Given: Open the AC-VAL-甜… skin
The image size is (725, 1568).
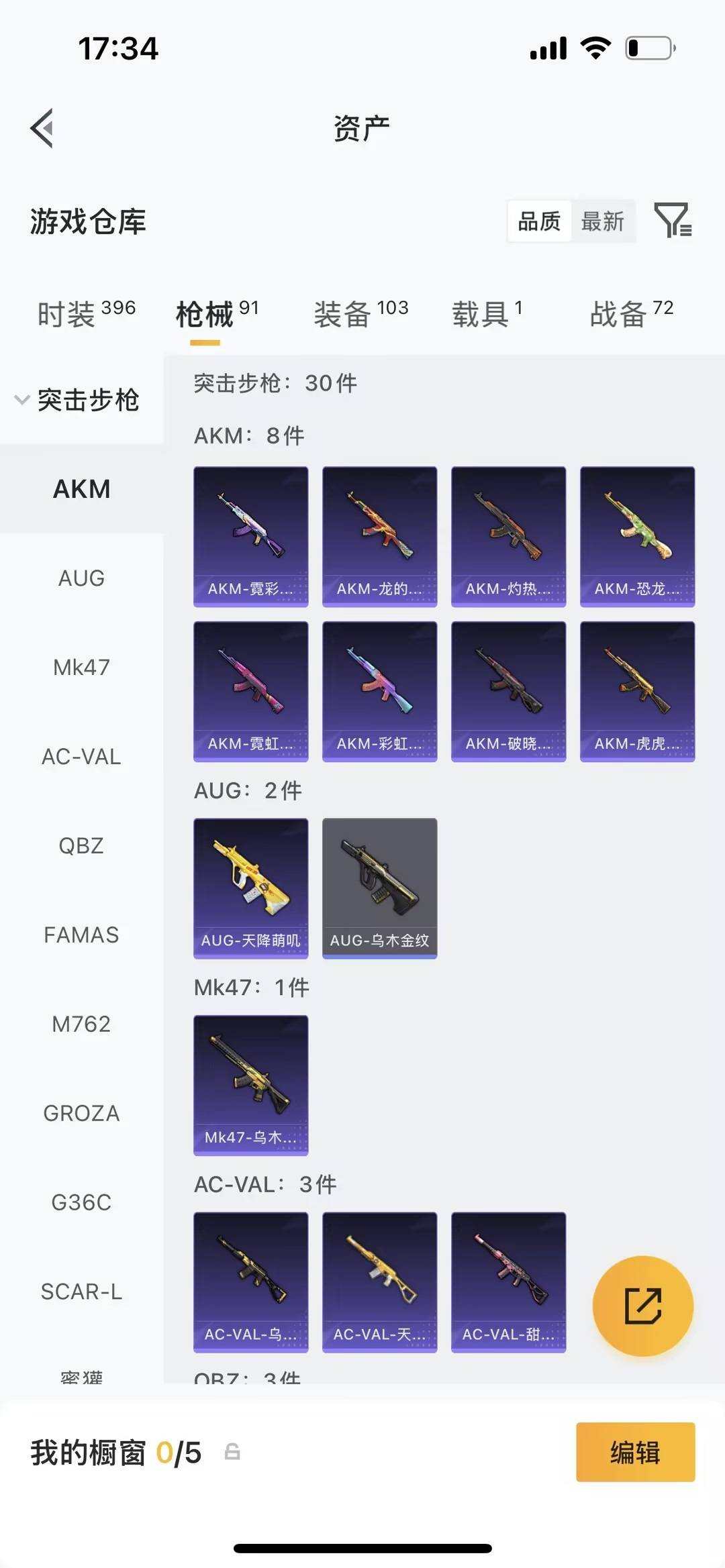Looking at the screenshot, I should 508,1282.
